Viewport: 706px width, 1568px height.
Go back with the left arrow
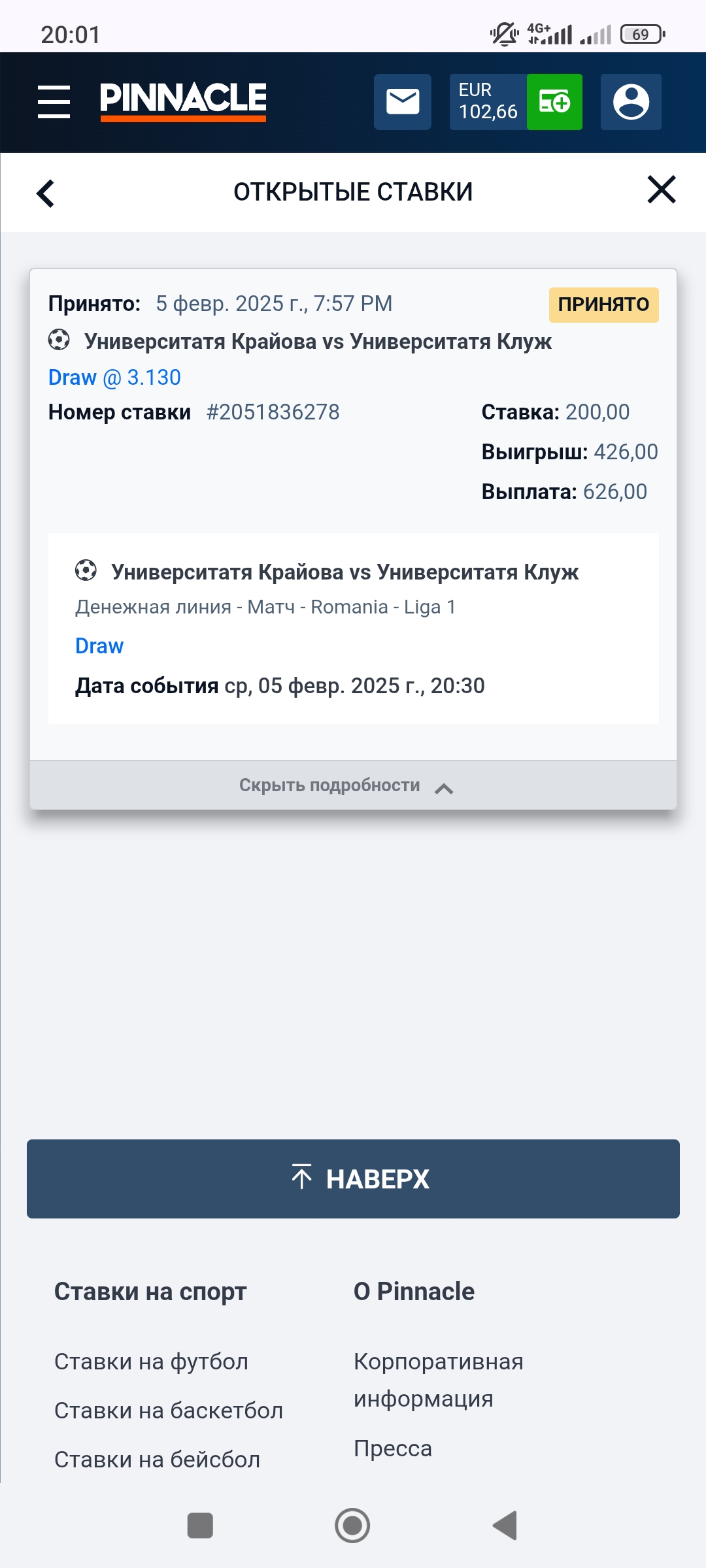click(x=45, y=193)
